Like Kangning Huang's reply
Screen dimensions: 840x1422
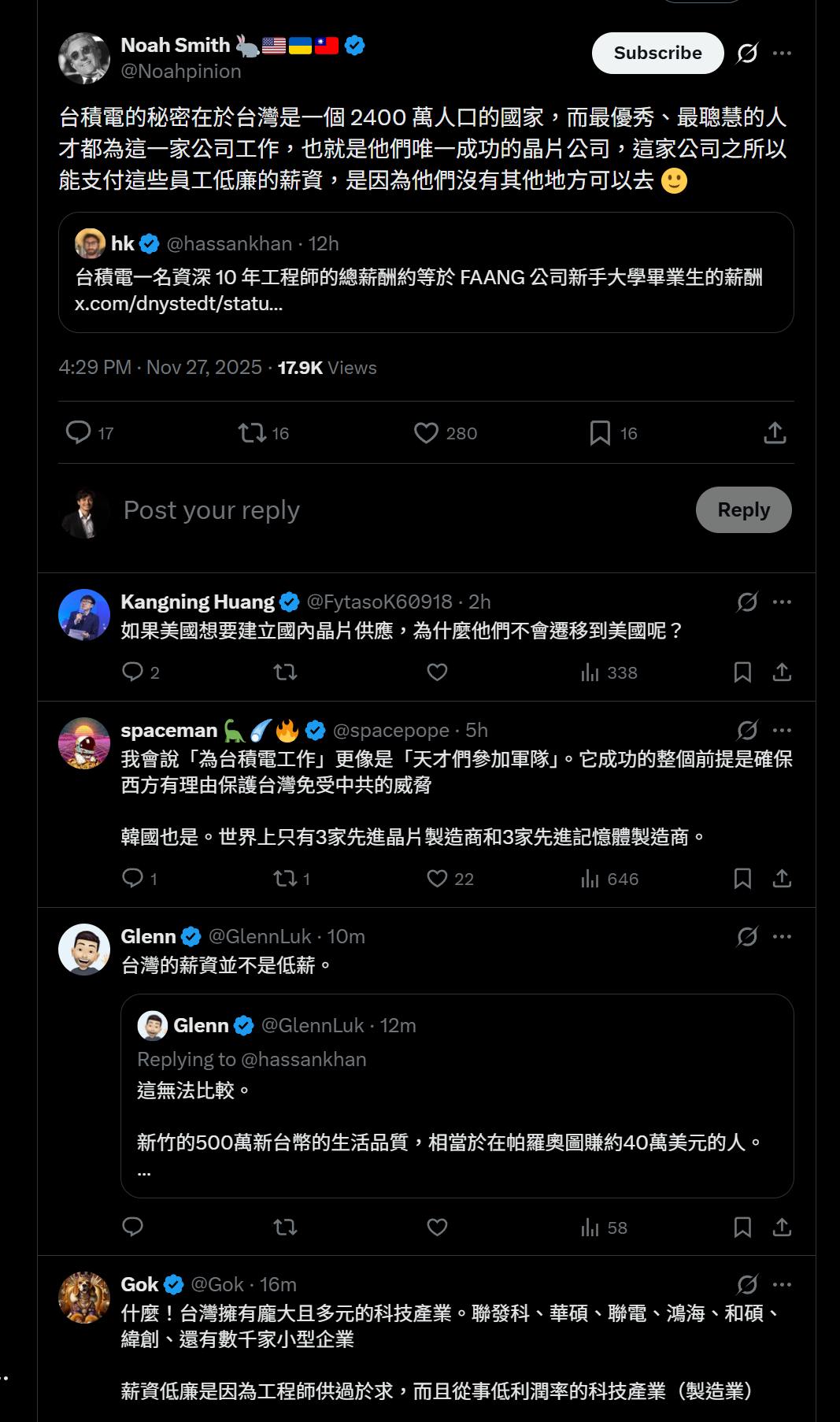(437, 672)
